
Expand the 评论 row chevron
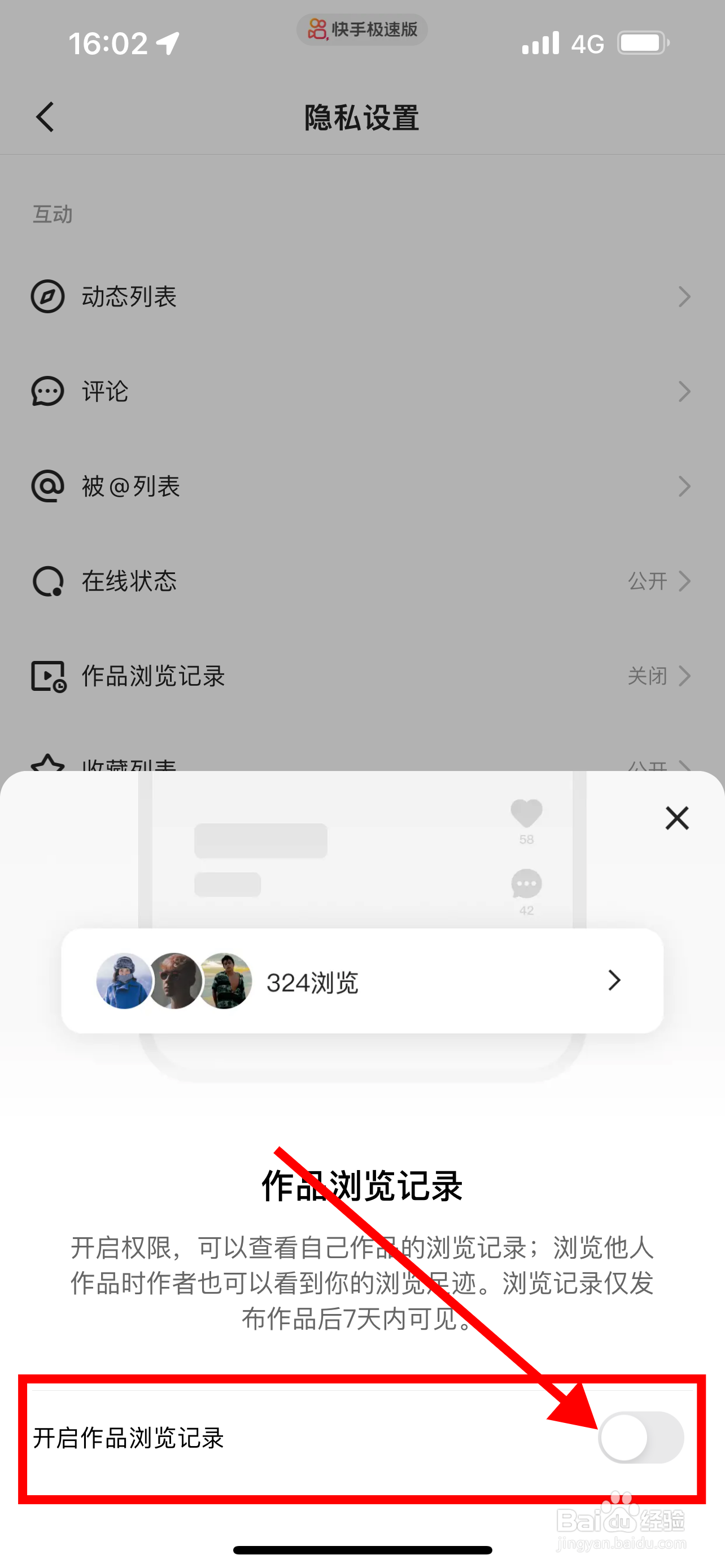684,391
